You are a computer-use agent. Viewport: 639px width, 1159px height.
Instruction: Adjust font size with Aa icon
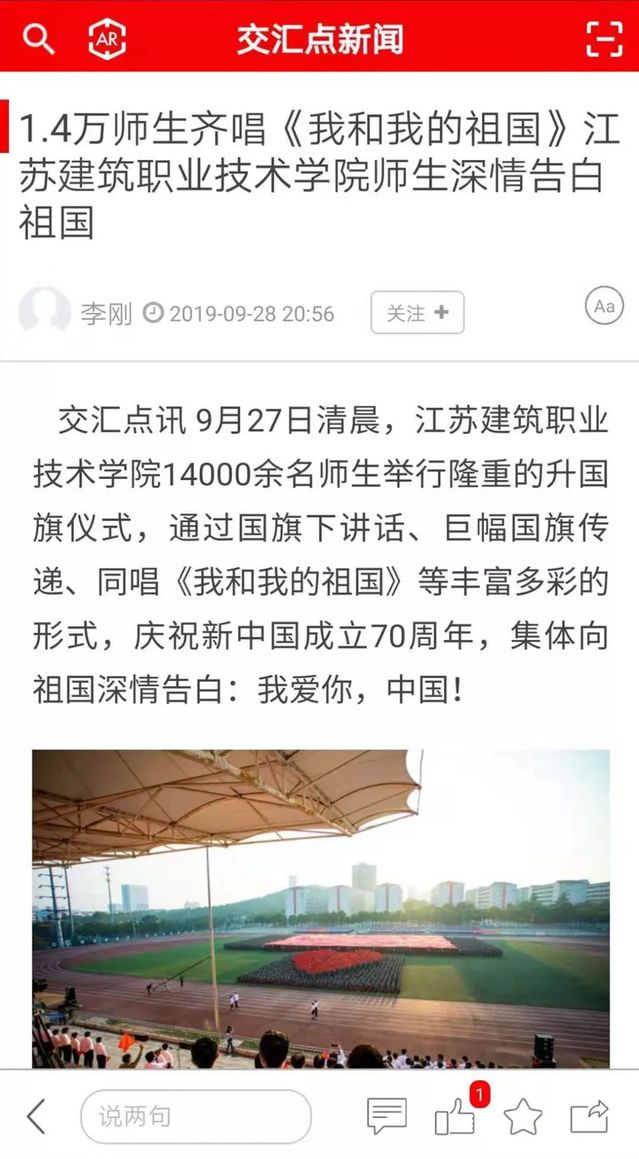[604, 307]
